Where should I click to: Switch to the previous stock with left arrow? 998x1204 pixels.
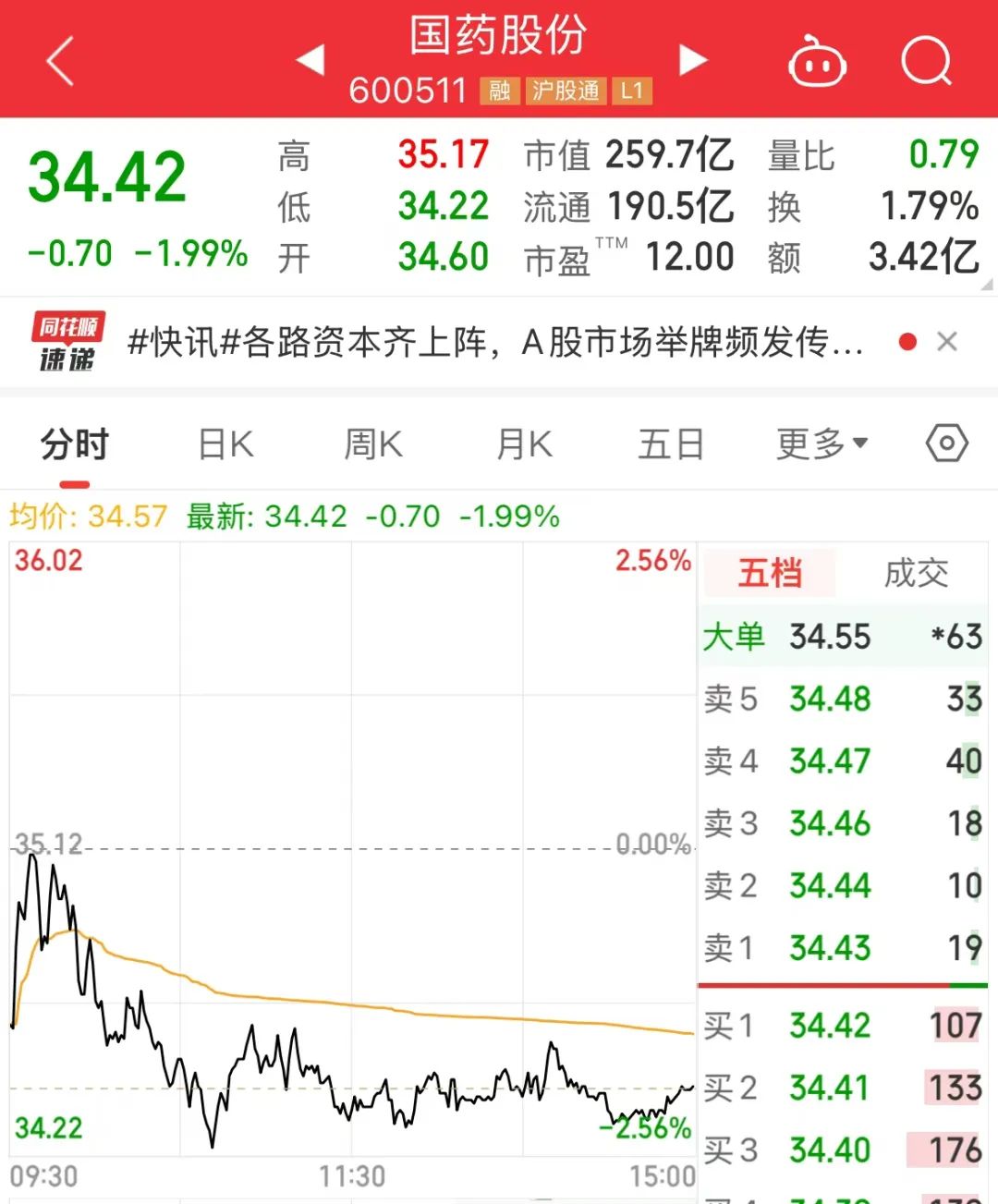coord(311,60)
